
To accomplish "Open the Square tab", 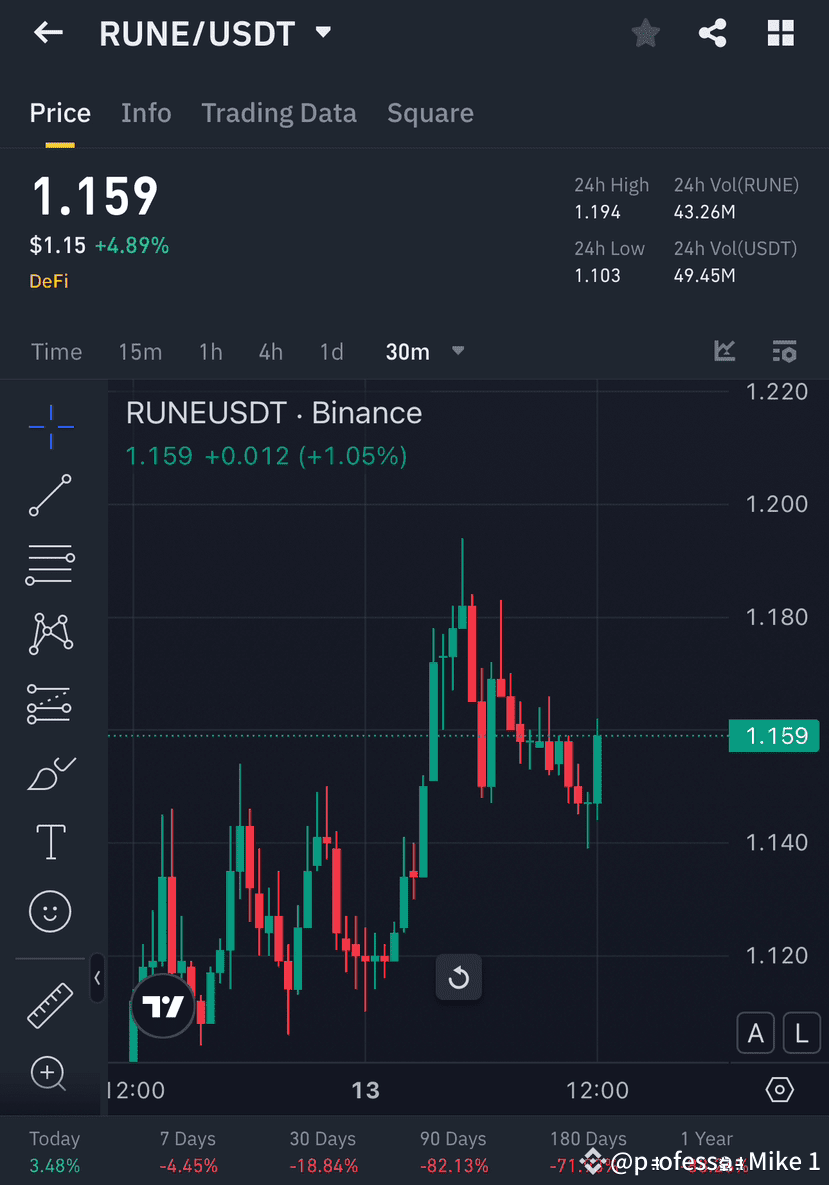I will tap(430, 113).
